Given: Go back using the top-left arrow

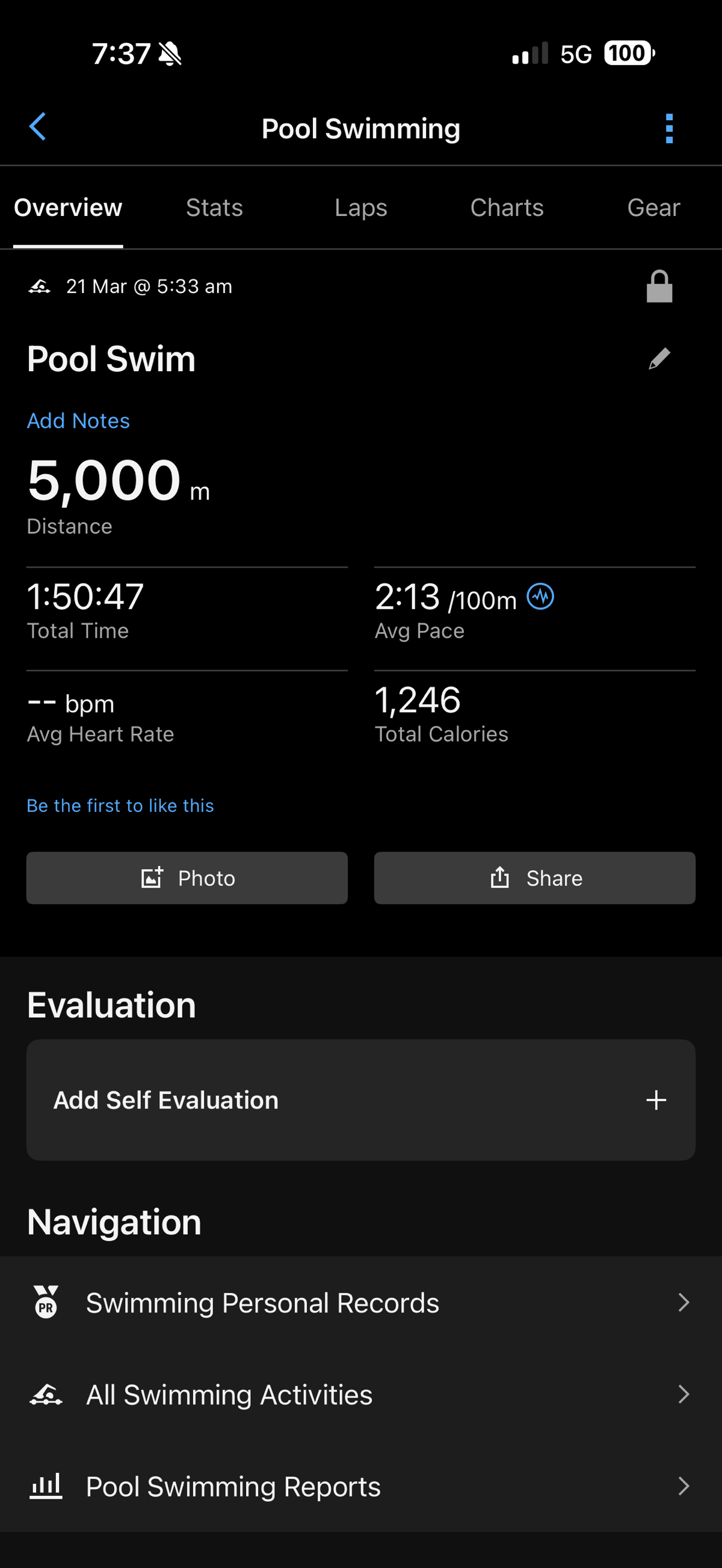Looking at the screenshot, I should pyautogui.click(x=38, y=128).
